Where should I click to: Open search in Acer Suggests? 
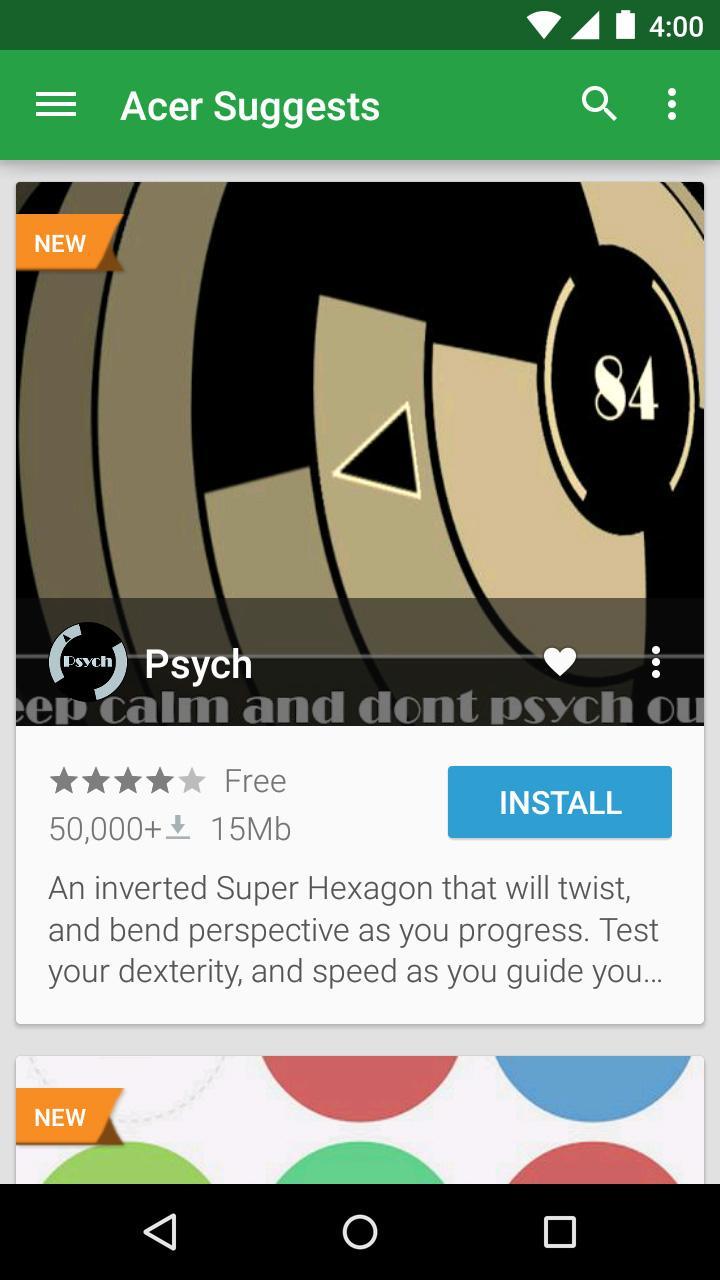(x=599, y=104)
